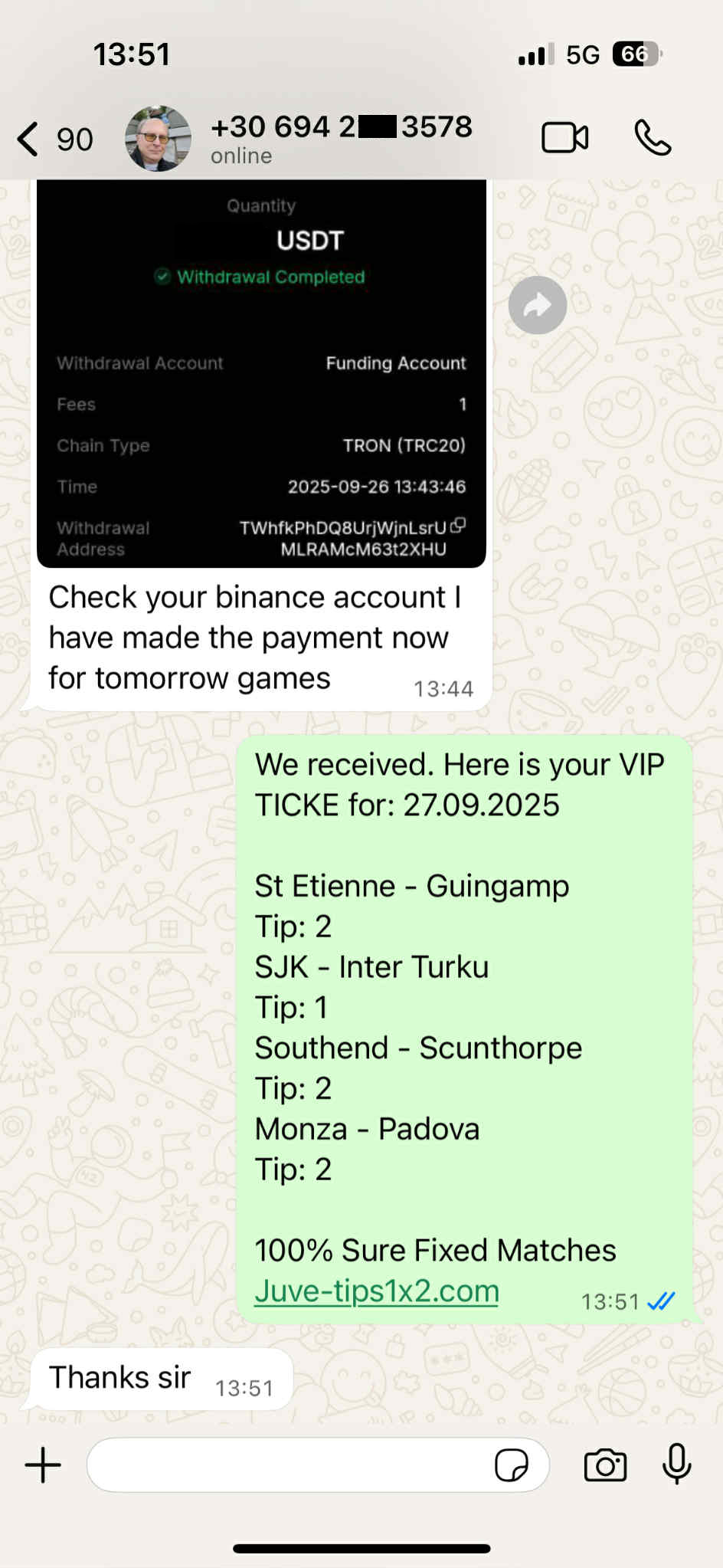Screen dimensions: 723x1568
Task: Start a voice call
Action: (653, 138)
